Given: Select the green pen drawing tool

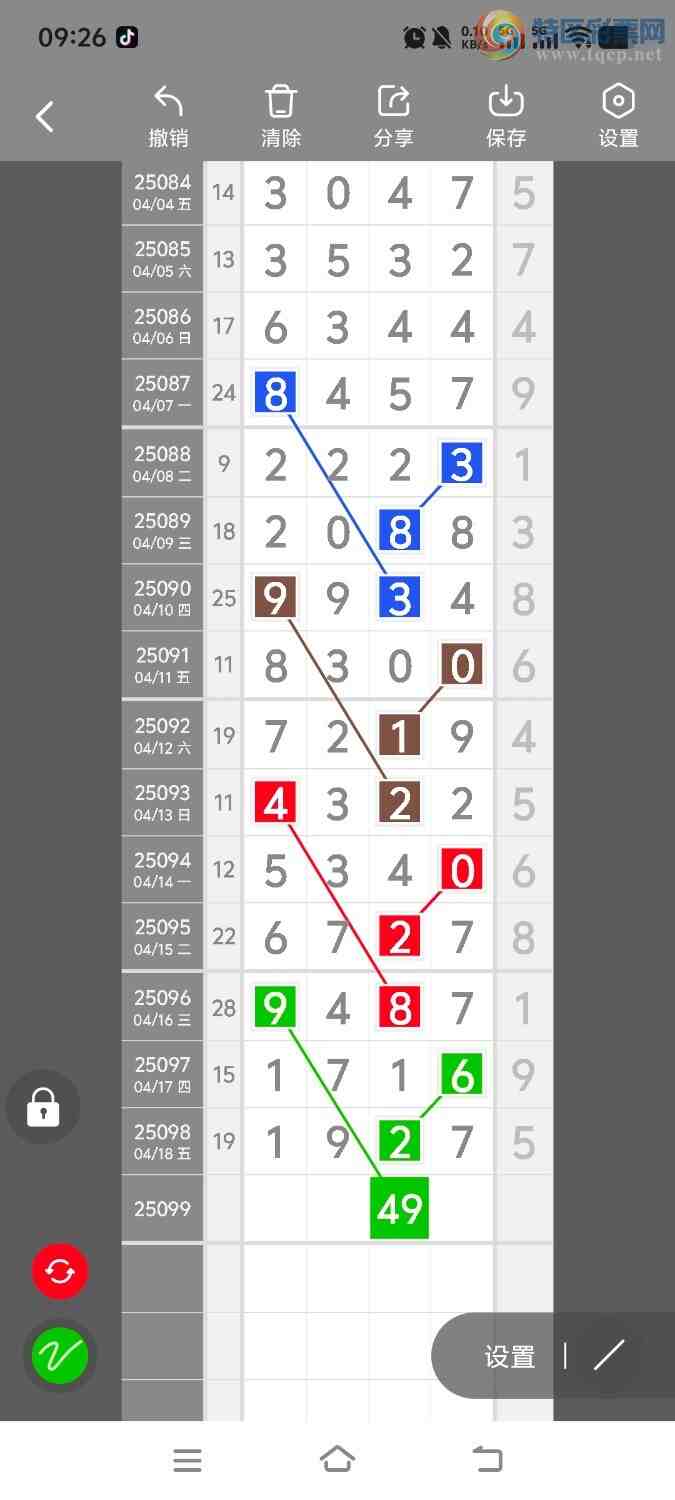Looking at the screenshot, I should [x=60, y=1356].
